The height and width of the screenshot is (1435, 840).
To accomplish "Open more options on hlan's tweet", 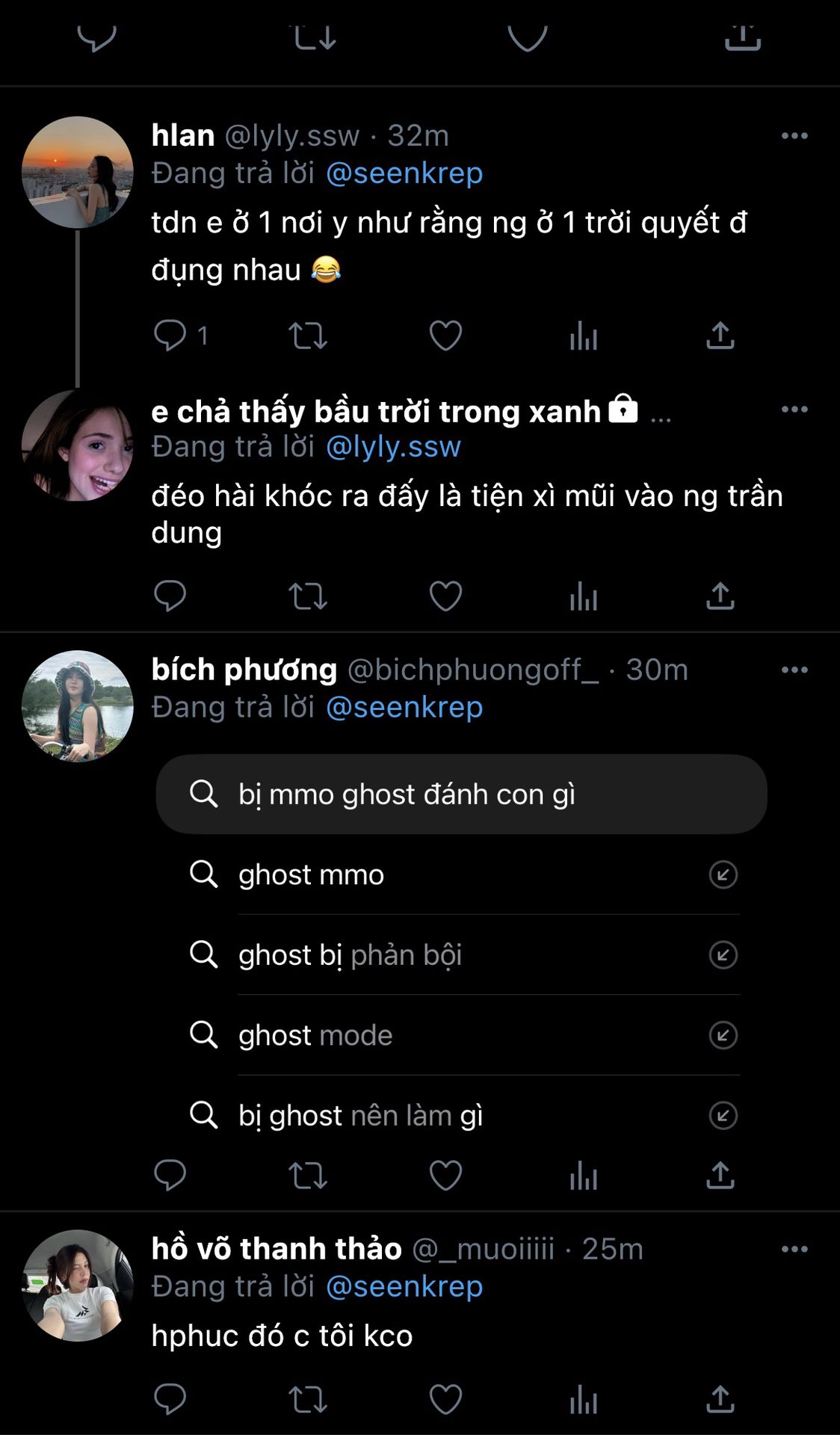I will pyautogui.click(x=794, y=136).
